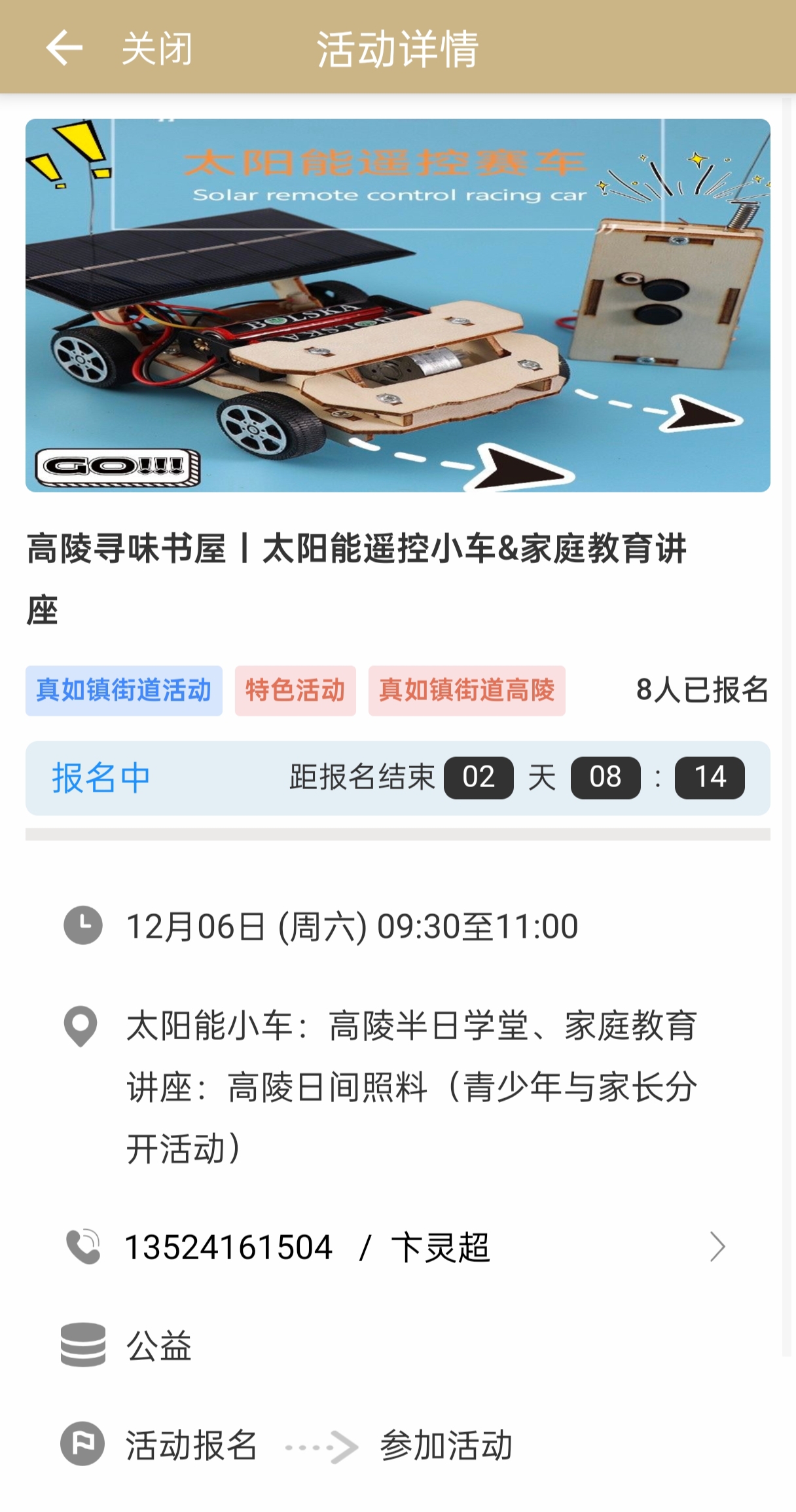Go back using the arrow icon

click(x=63, y=48)
